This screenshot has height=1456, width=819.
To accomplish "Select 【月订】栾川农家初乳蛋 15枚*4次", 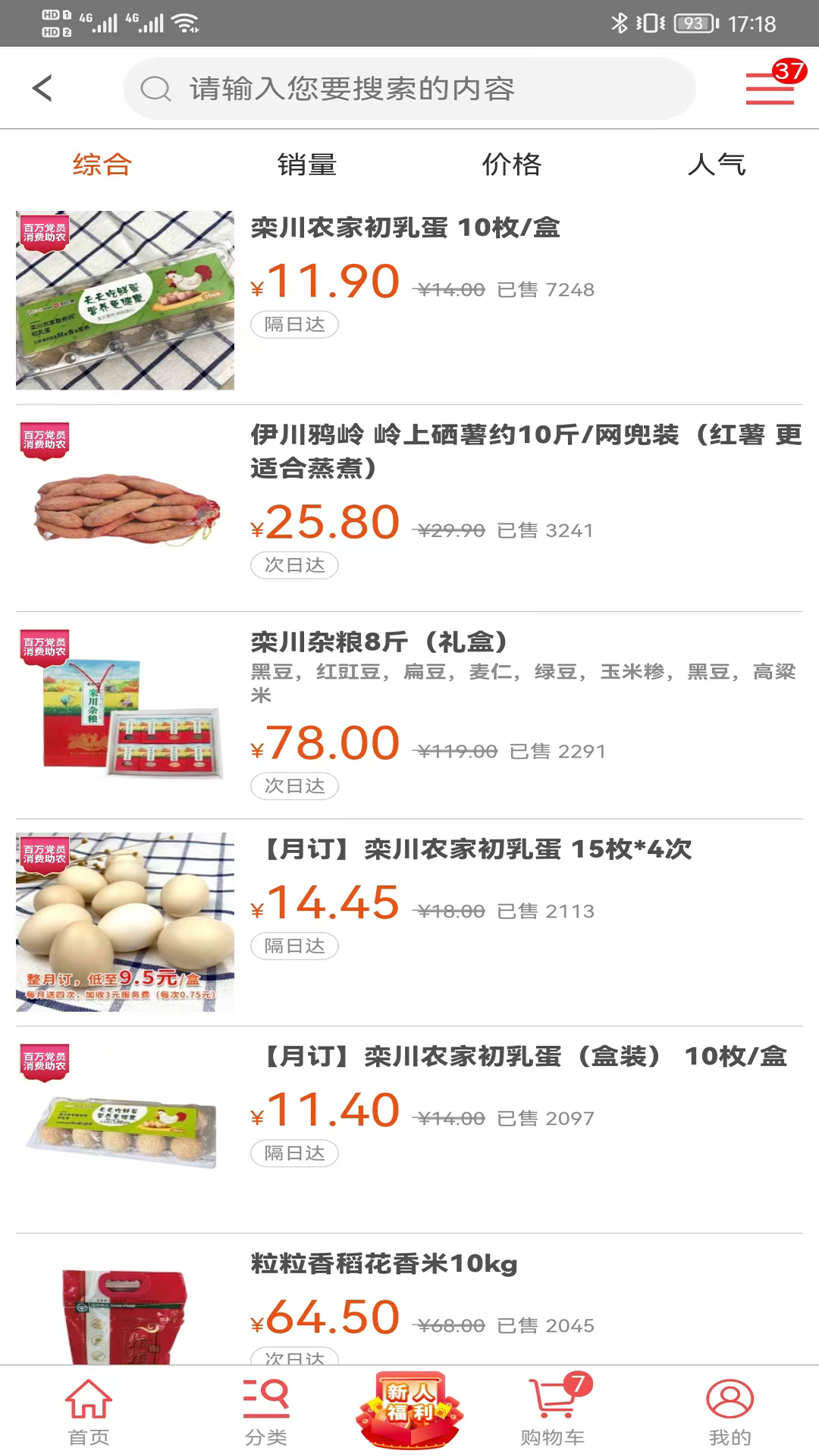I will click(x=476, y=849).
